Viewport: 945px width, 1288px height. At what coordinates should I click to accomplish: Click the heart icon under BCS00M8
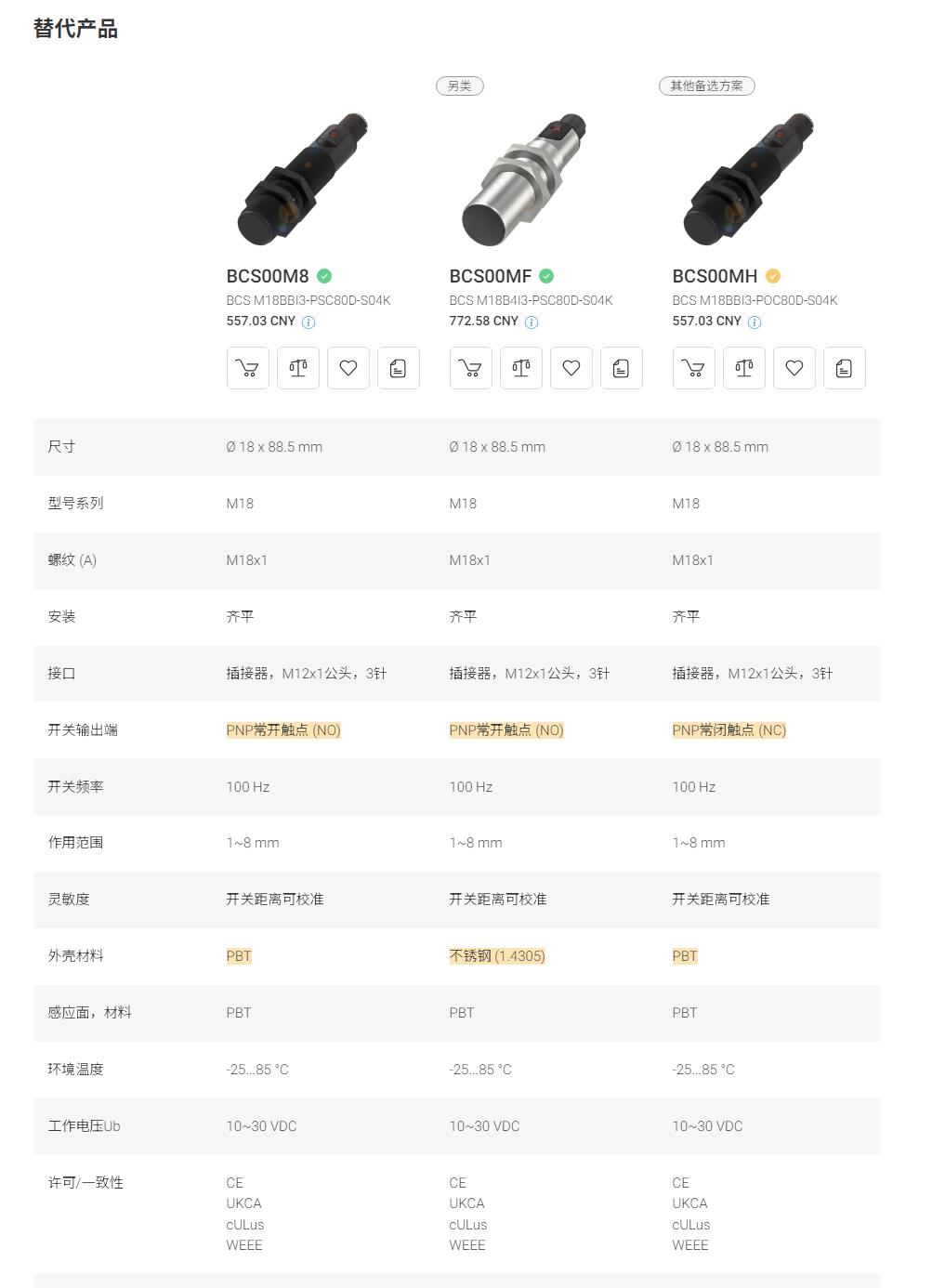pyautogui.click(x=348, y=368)
